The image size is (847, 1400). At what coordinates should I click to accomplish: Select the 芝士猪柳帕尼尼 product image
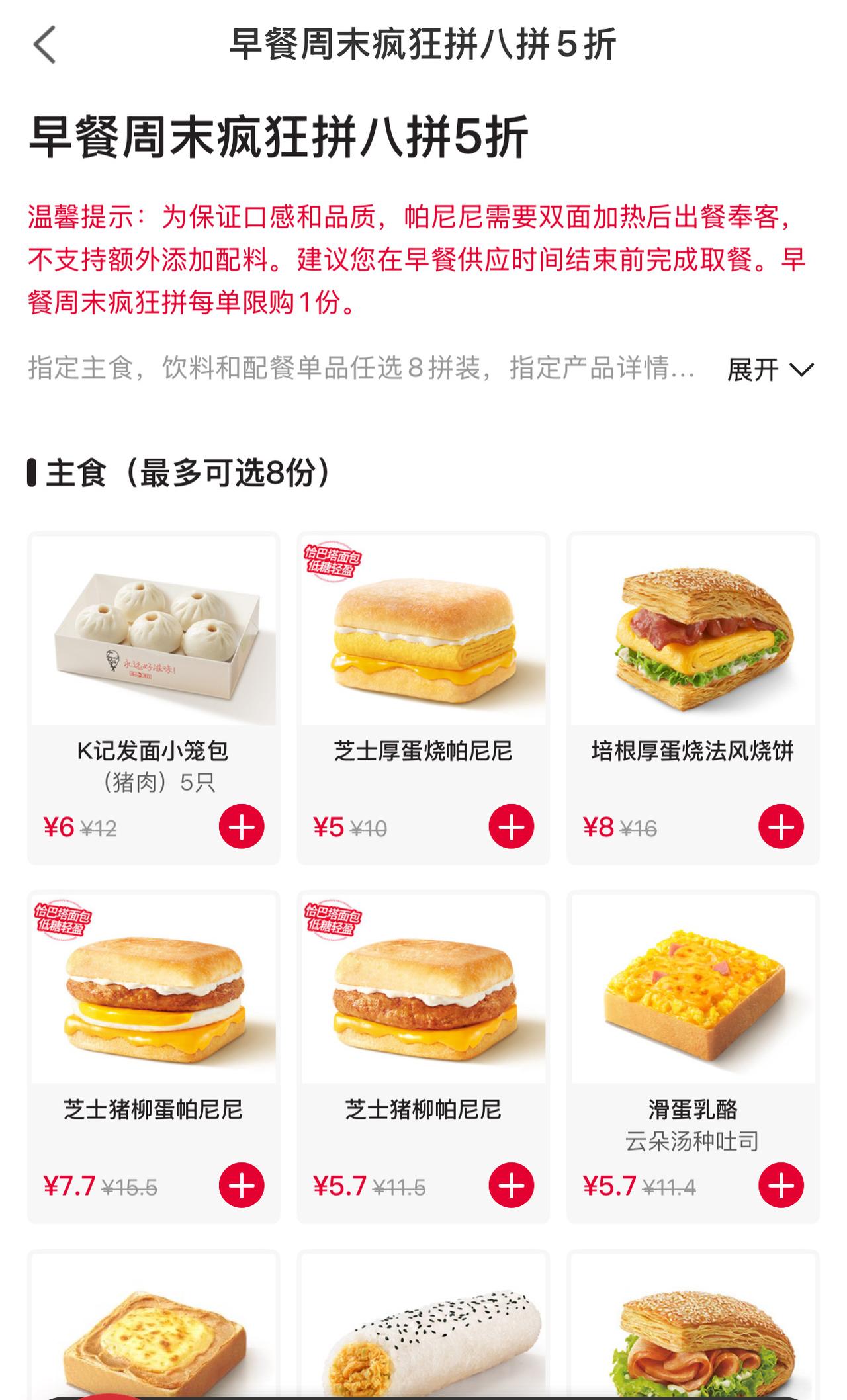point(423,989)
